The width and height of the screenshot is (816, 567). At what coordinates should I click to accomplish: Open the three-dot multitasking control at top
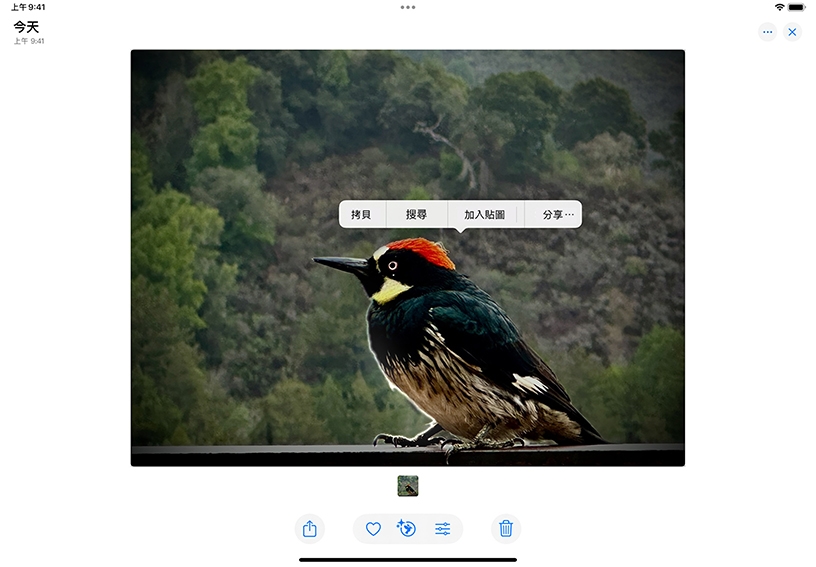pos(408,7)
